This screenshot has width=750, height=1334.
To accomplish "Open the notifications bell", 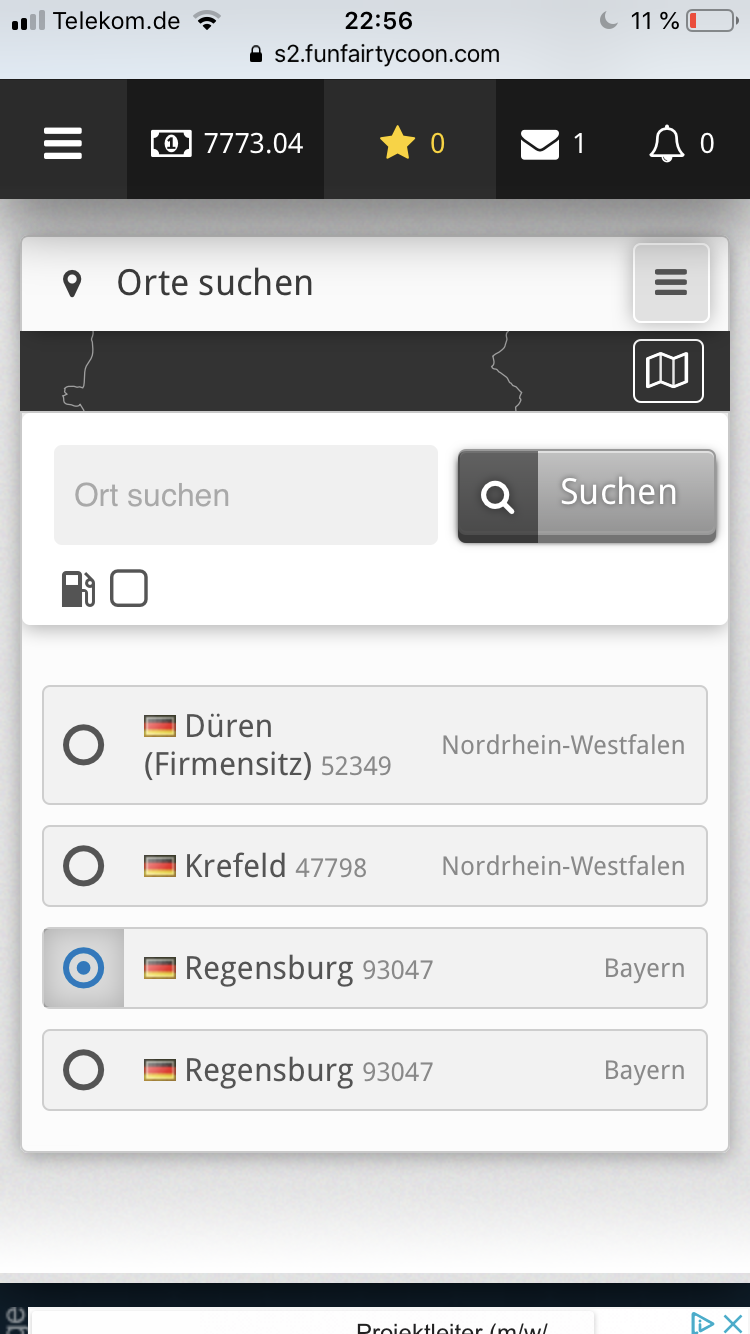I will [680, 144].
